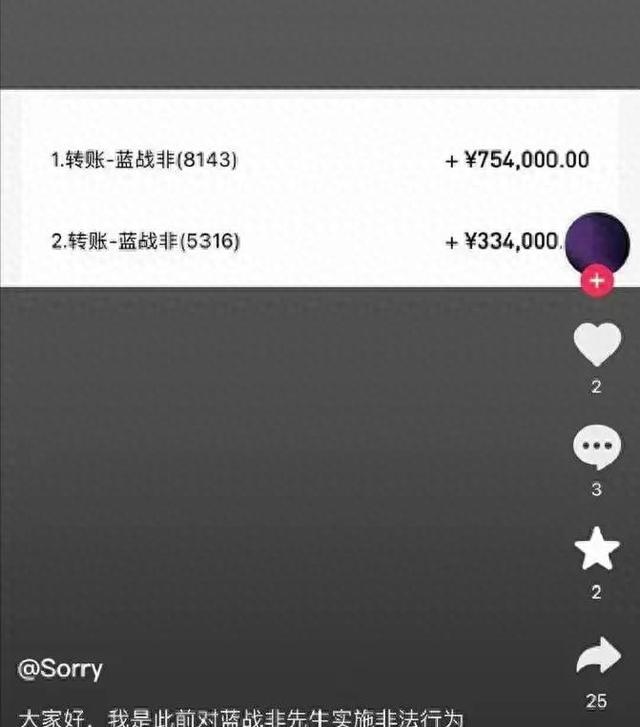
Task: Follow the author via the red plus
Action: point(596,281)
